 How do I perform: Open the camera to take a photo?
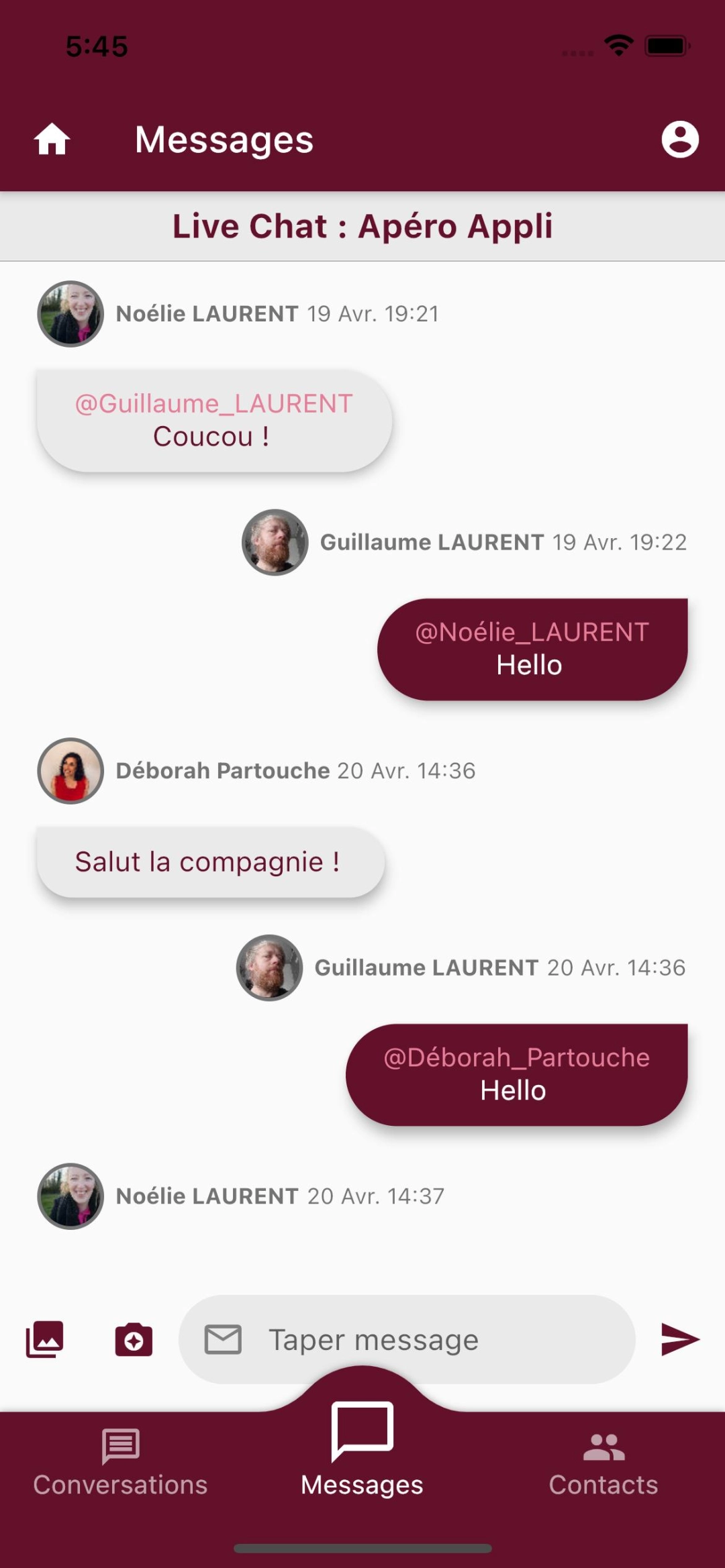pyautogui.click(x=134, y=1339)
